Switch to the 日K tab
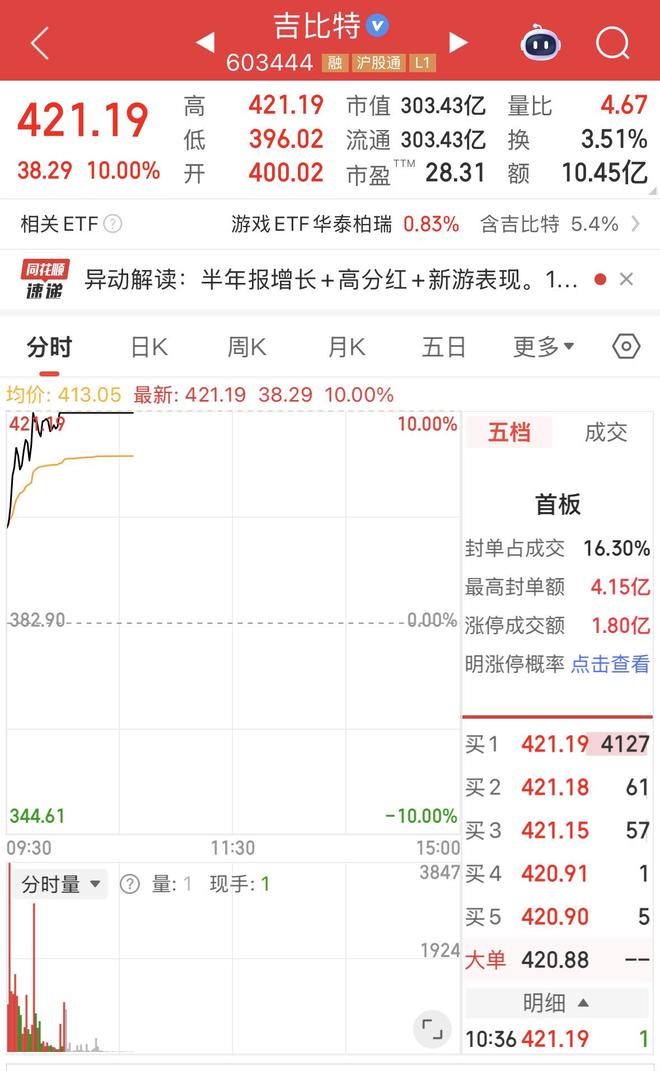Image resolution: width=660 pixels, height=1071 pixels. coord(149,347)
